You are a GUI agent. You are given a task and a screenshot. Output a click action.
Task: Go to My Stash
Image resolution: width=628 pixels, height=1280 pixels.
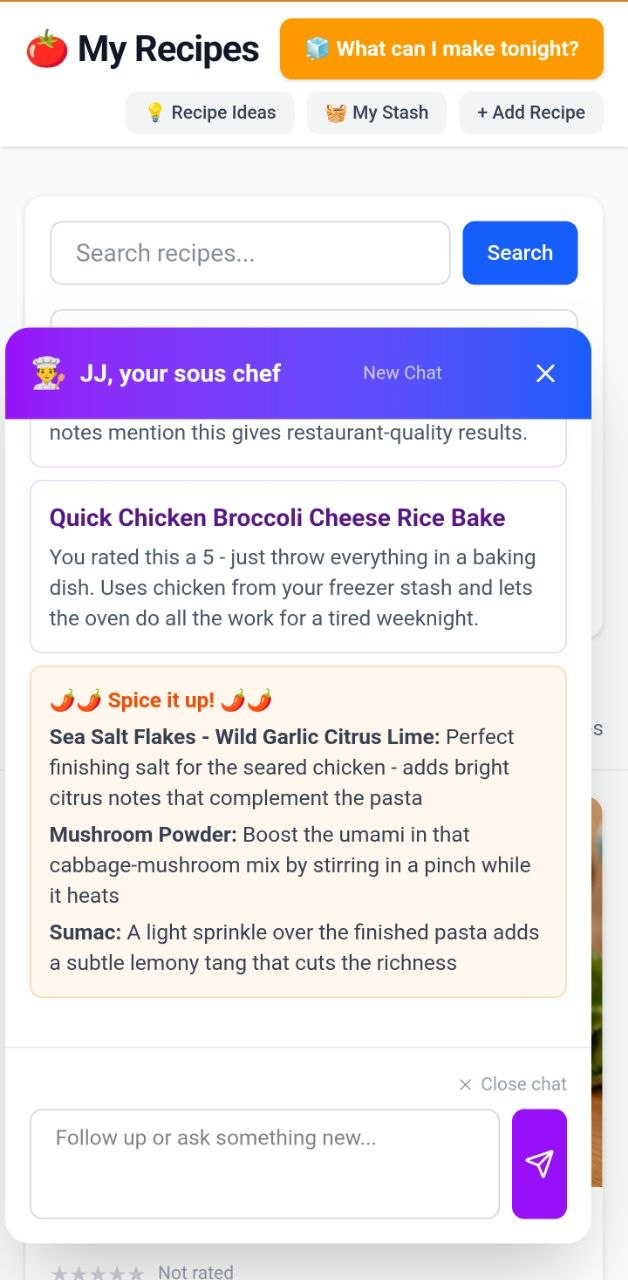point(376,113)
